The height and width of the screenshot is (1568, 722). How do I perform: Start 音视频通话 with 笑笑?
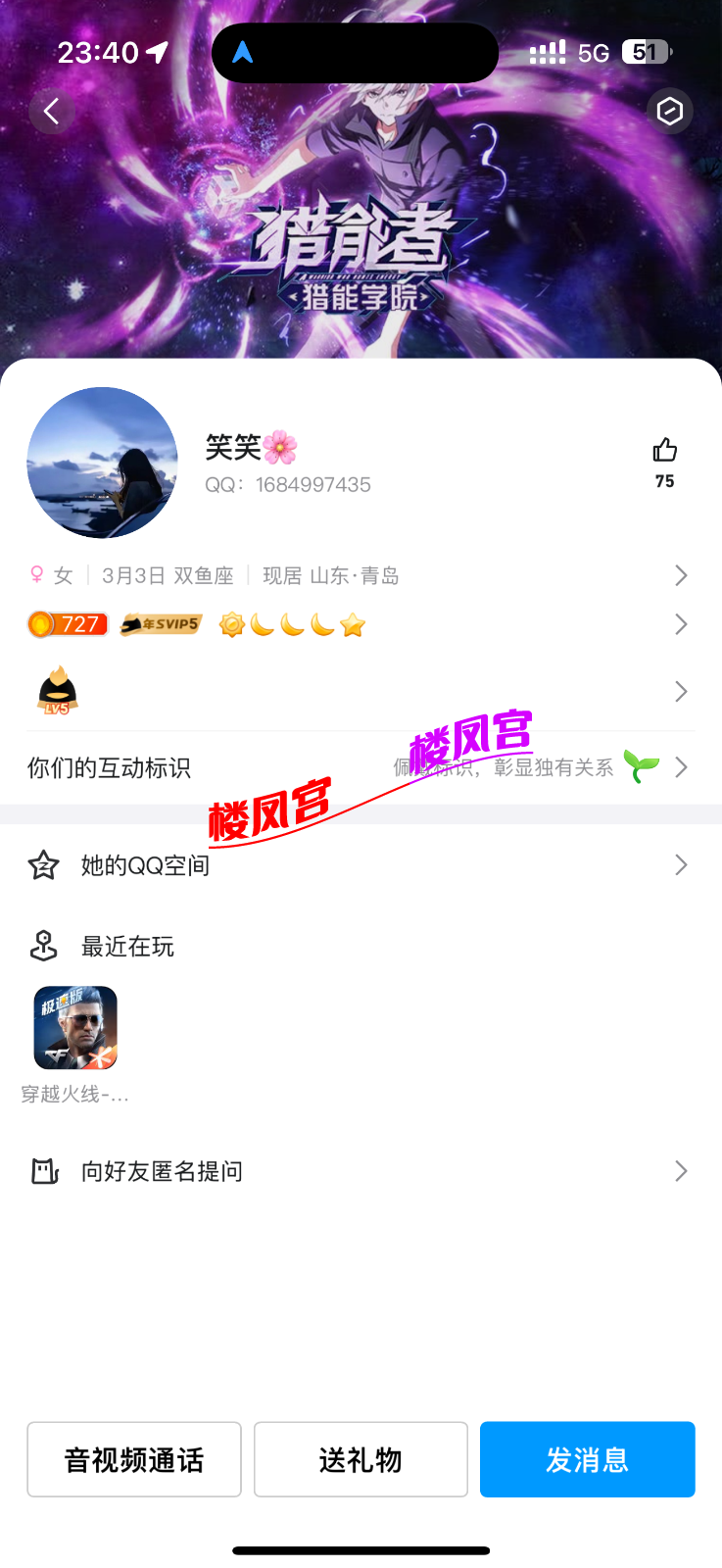pyautogui.click(x=134, y=1459)
